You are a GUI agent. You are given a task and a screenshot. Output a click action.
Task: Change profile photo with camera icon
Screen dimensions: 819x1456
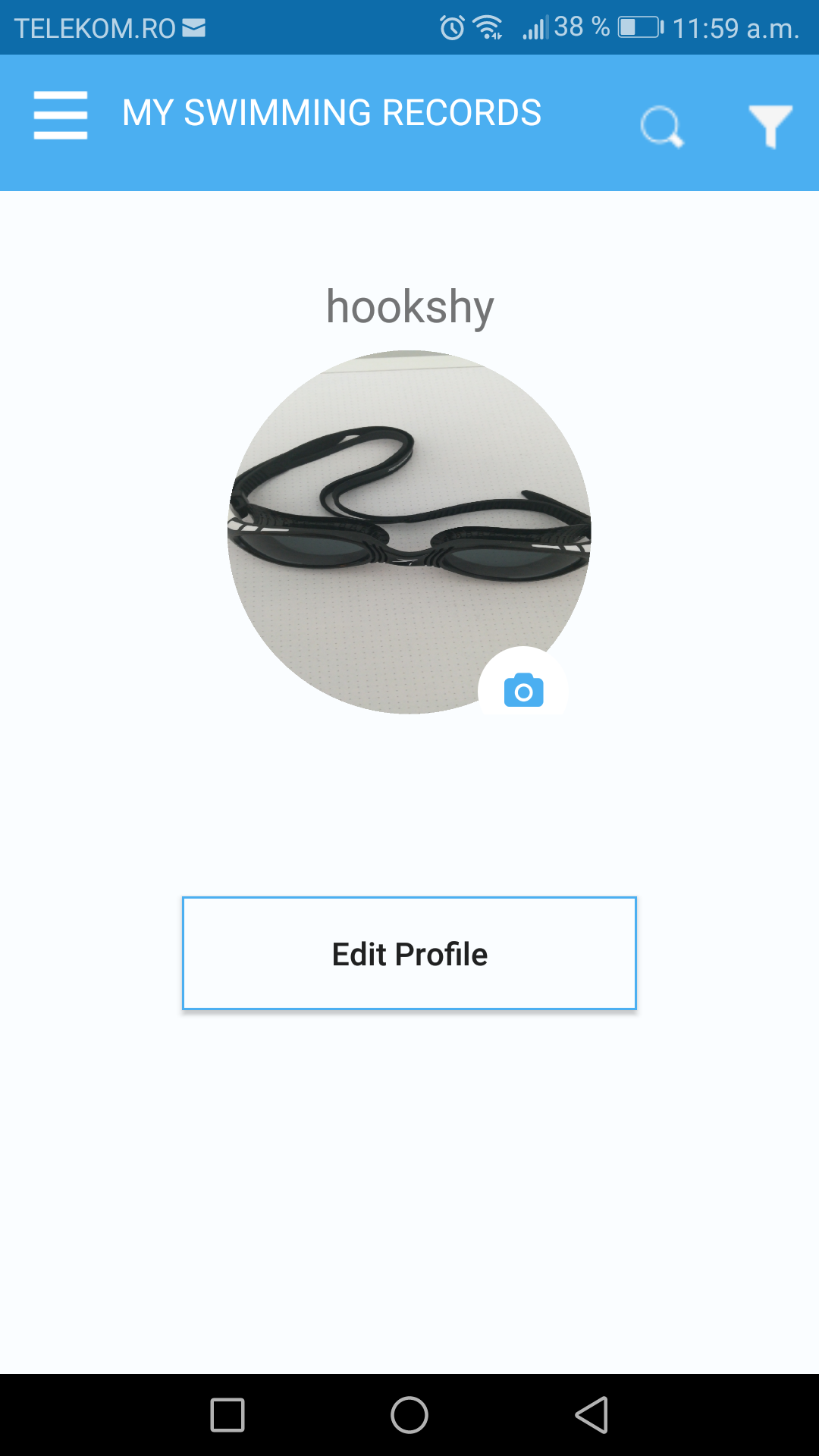click(x=523, y=689)
